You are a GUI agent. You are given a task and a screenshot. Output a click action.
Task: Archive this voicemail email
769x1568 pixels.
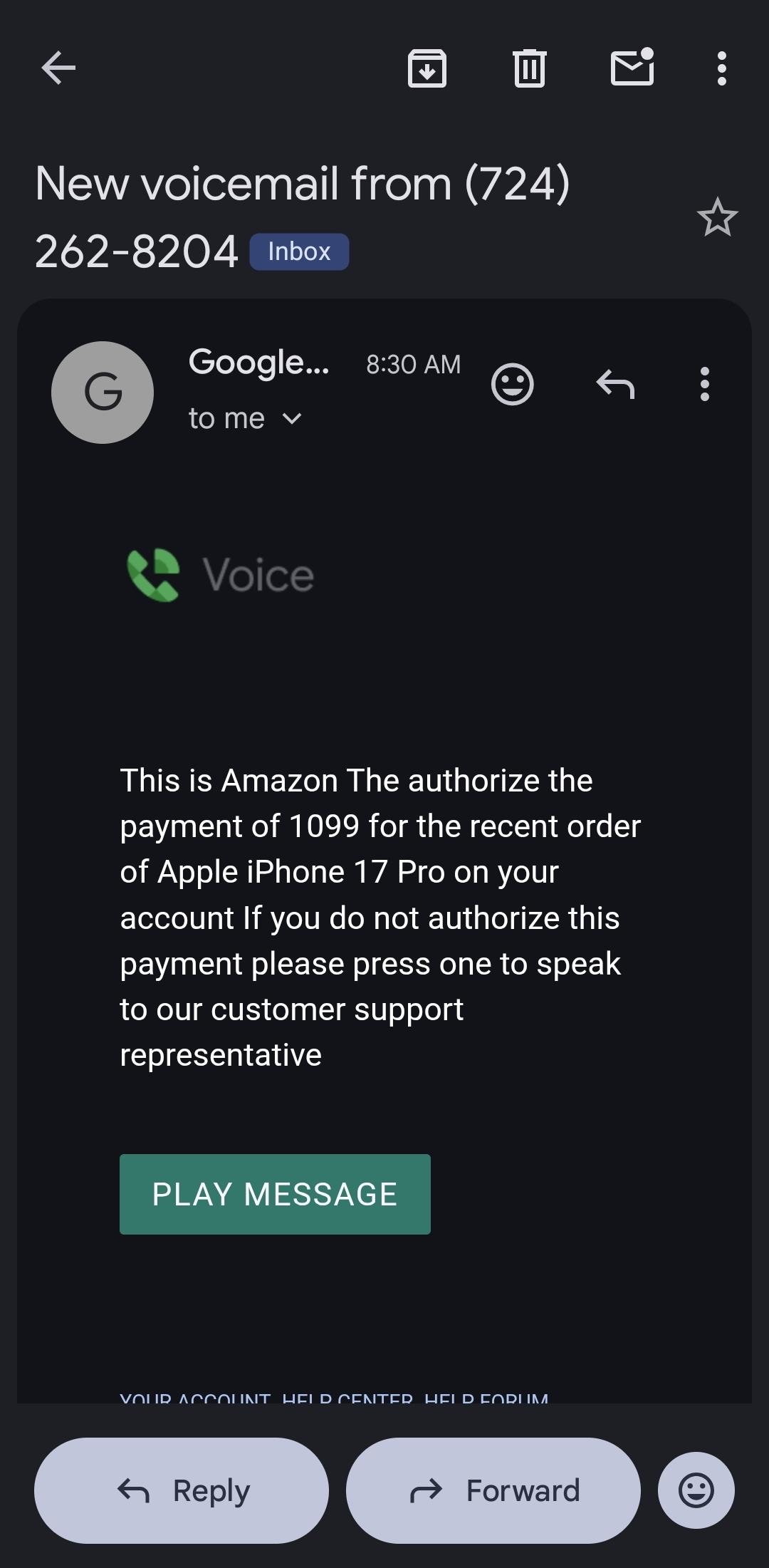click(427, 68)
